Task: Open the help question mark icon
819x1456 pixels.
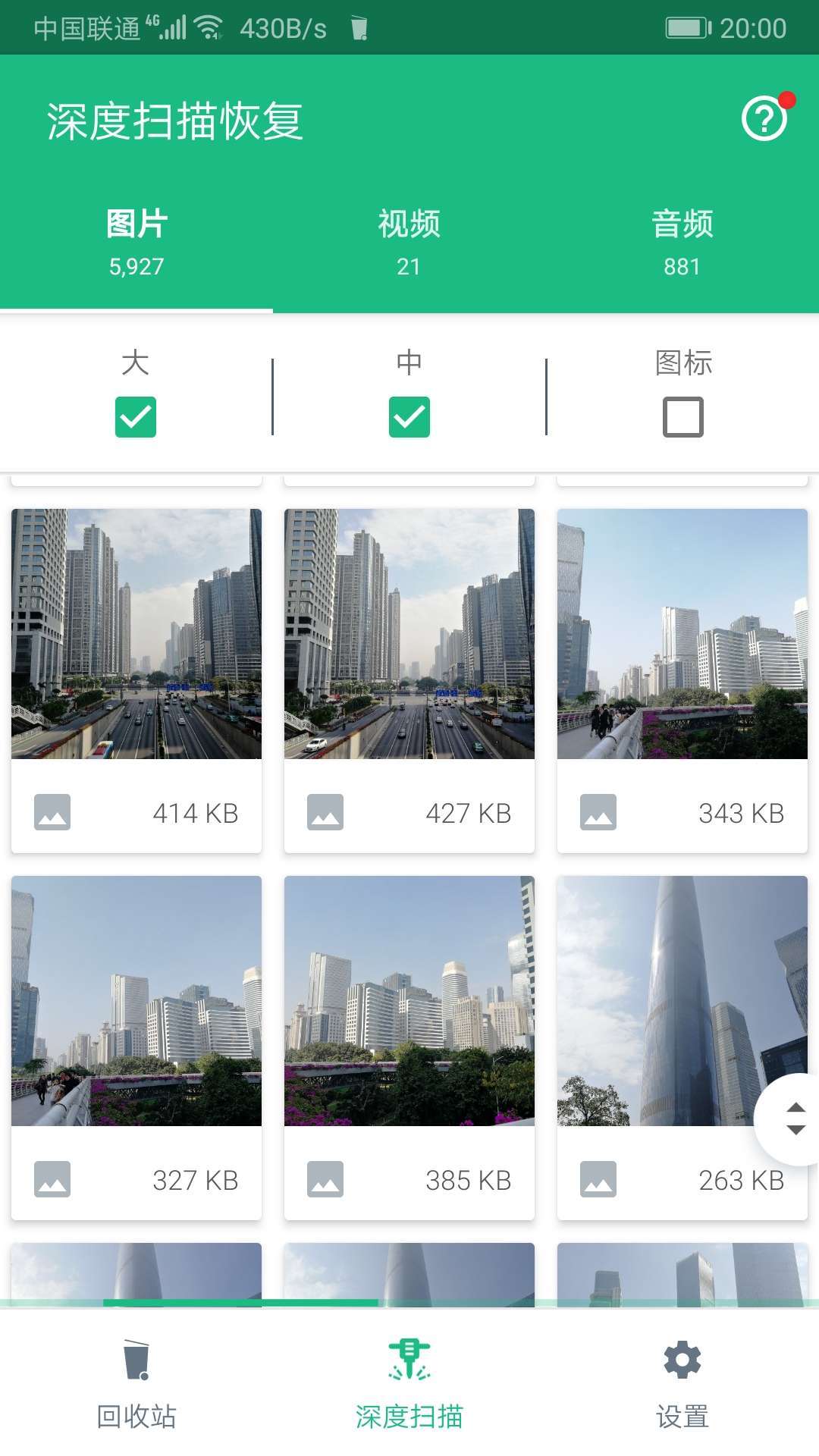Action: tap(764, 119)
